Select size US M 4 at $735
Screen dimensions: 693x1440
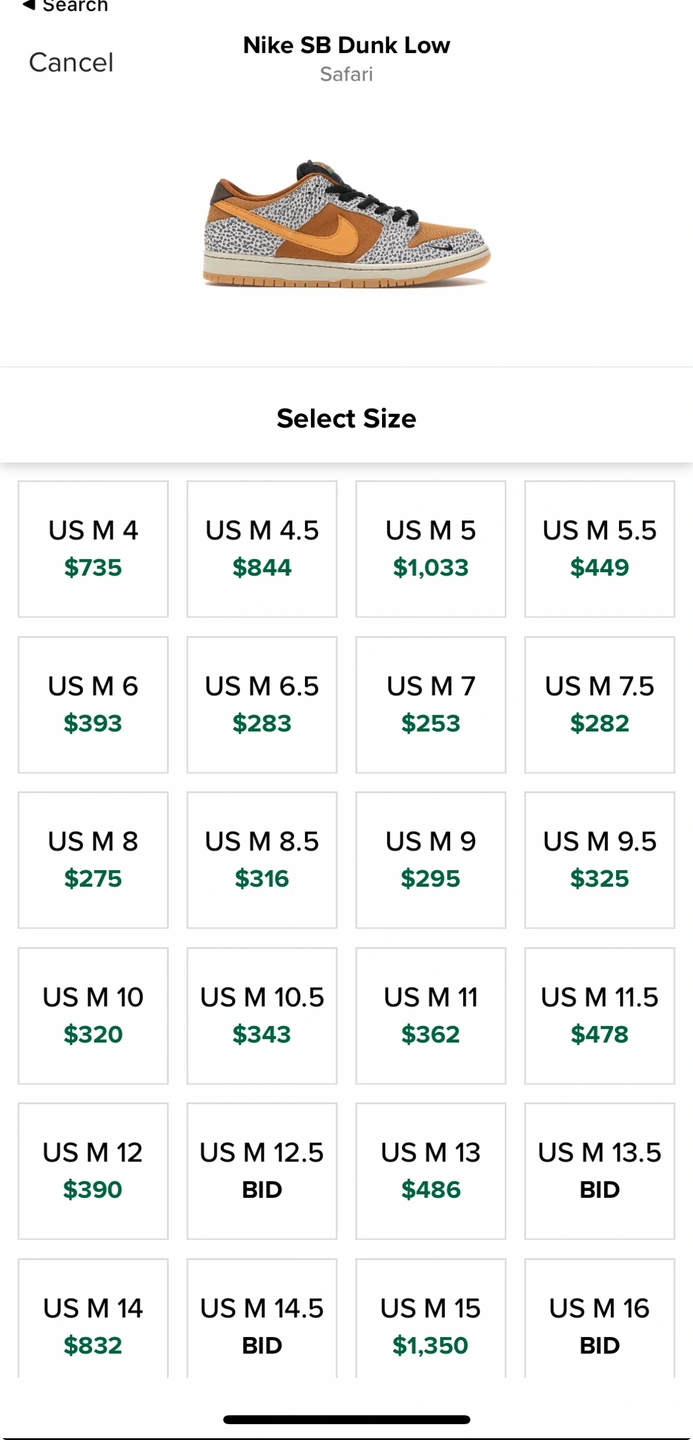(93, 549)
